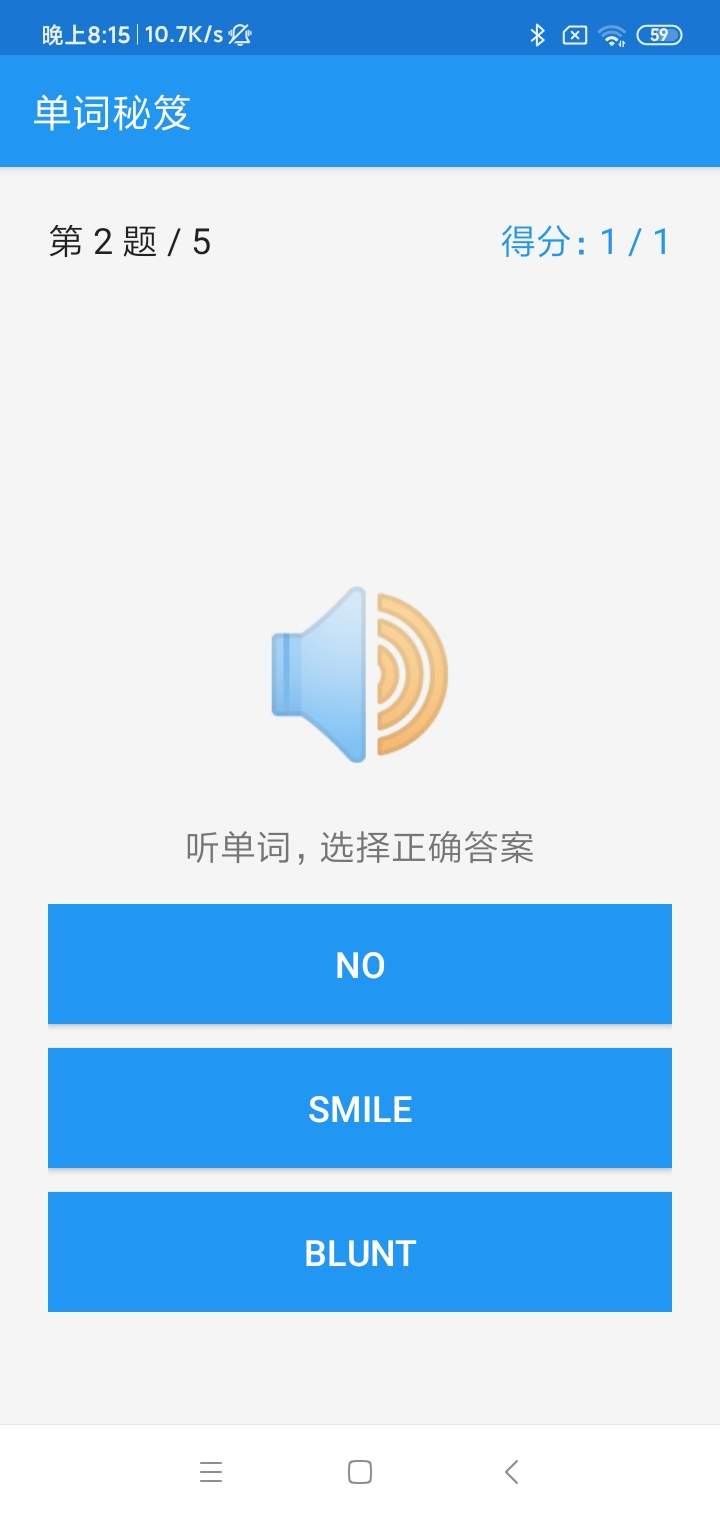
Task: Tap the SIM card status icon
Action: tap(575, 35)
